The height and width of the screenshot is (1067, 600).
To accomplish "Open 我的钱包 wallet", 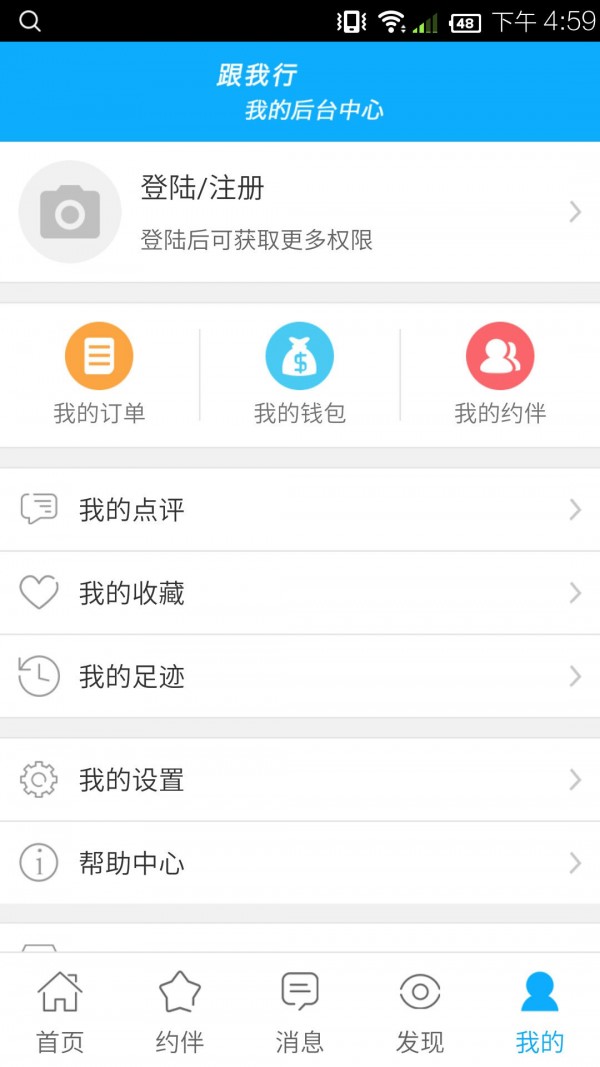I will coord(300,374).
